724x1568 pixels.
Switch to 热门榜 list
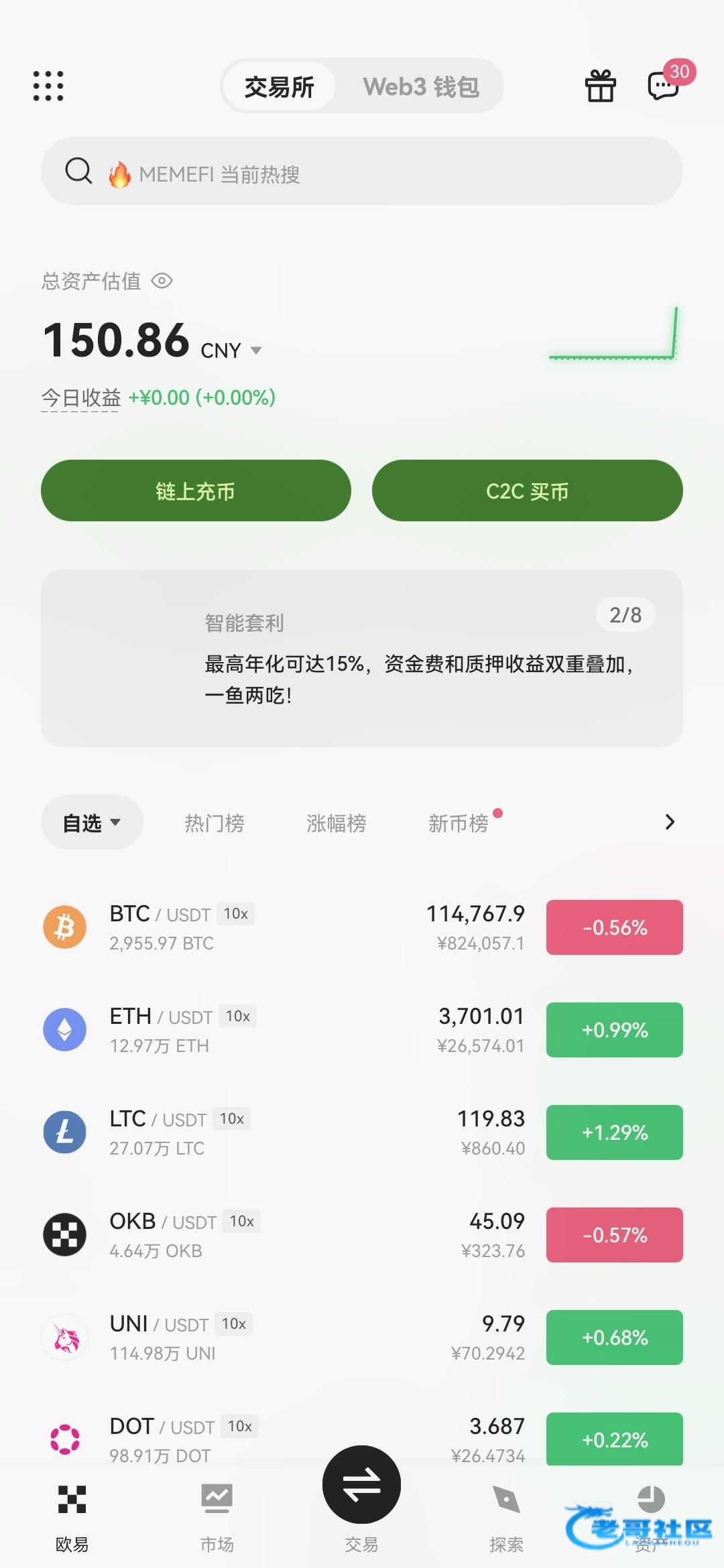[215, 823]
